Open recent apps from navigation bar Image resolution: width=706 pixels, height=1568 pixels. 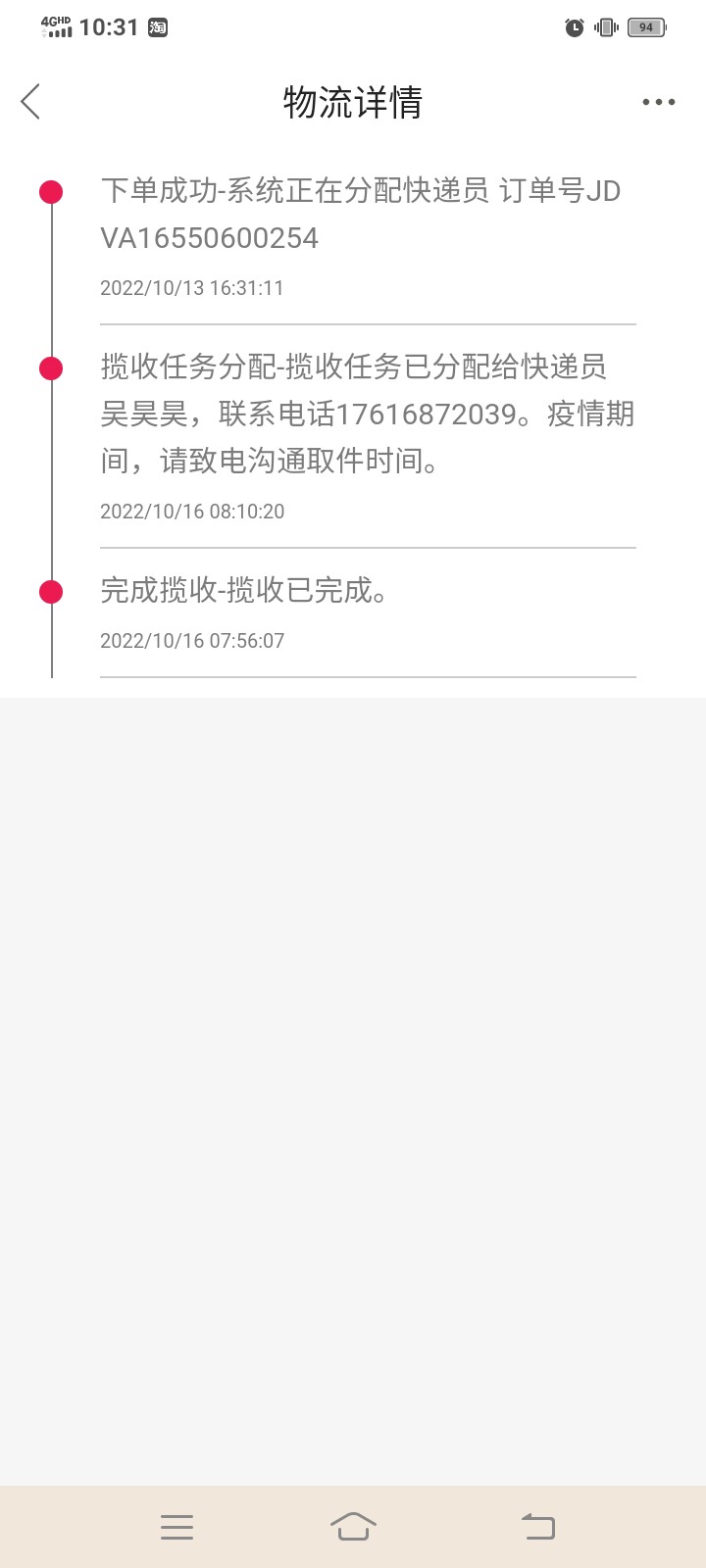tap(176, 1527)
